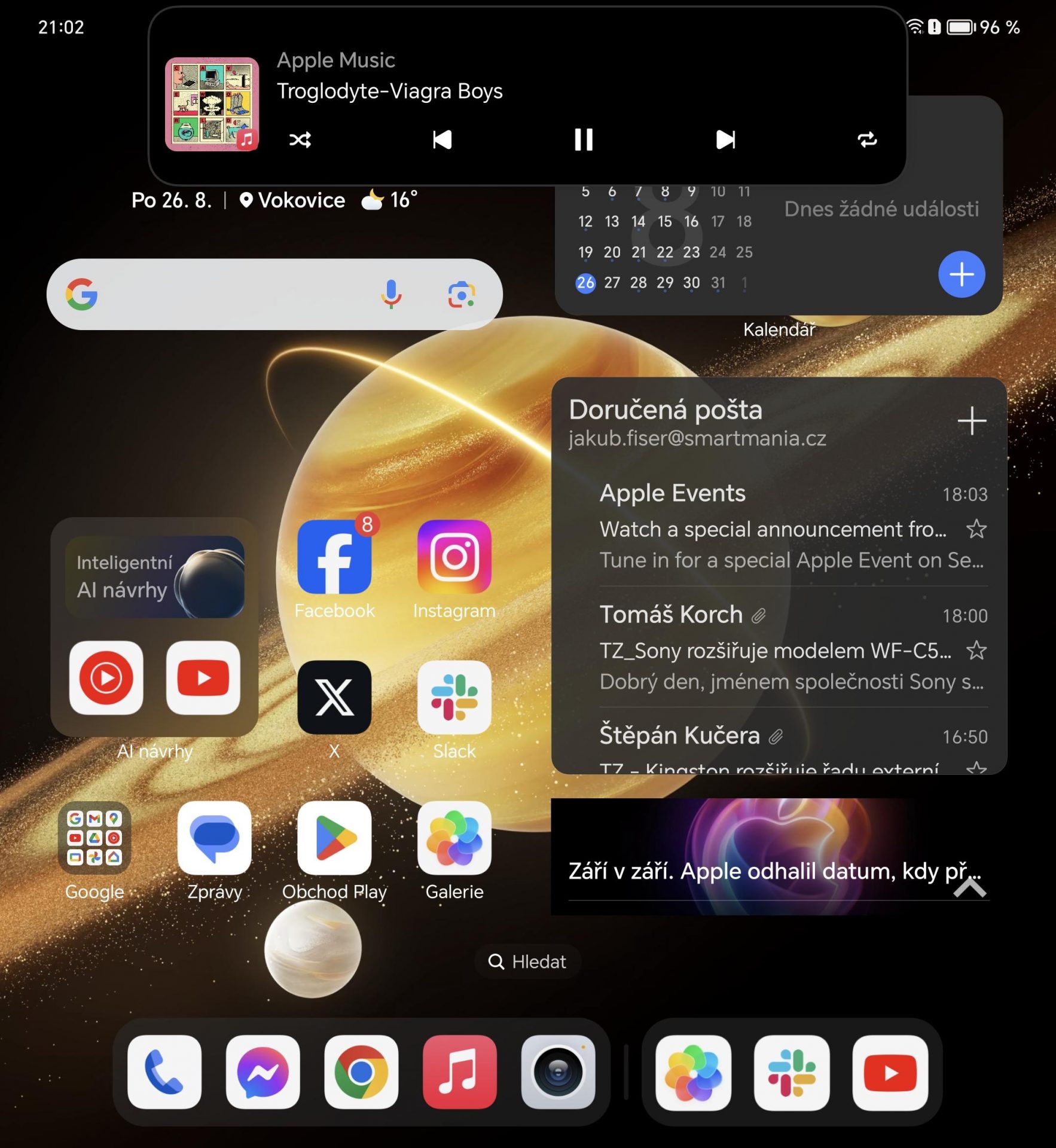Image resolution: width=1056 pixels, height=1148 pixels.
Task: Start Google voice search microphone
Action: [x=391, y=294]
